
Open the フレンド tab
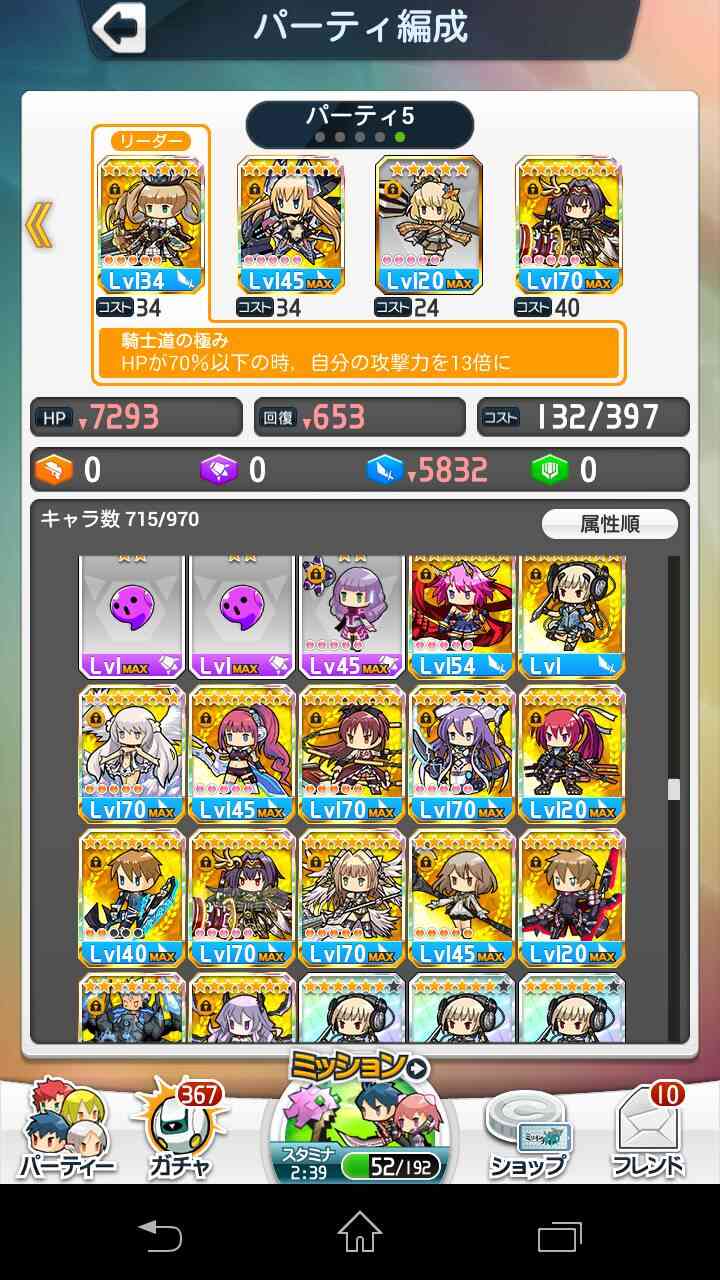650,1130
